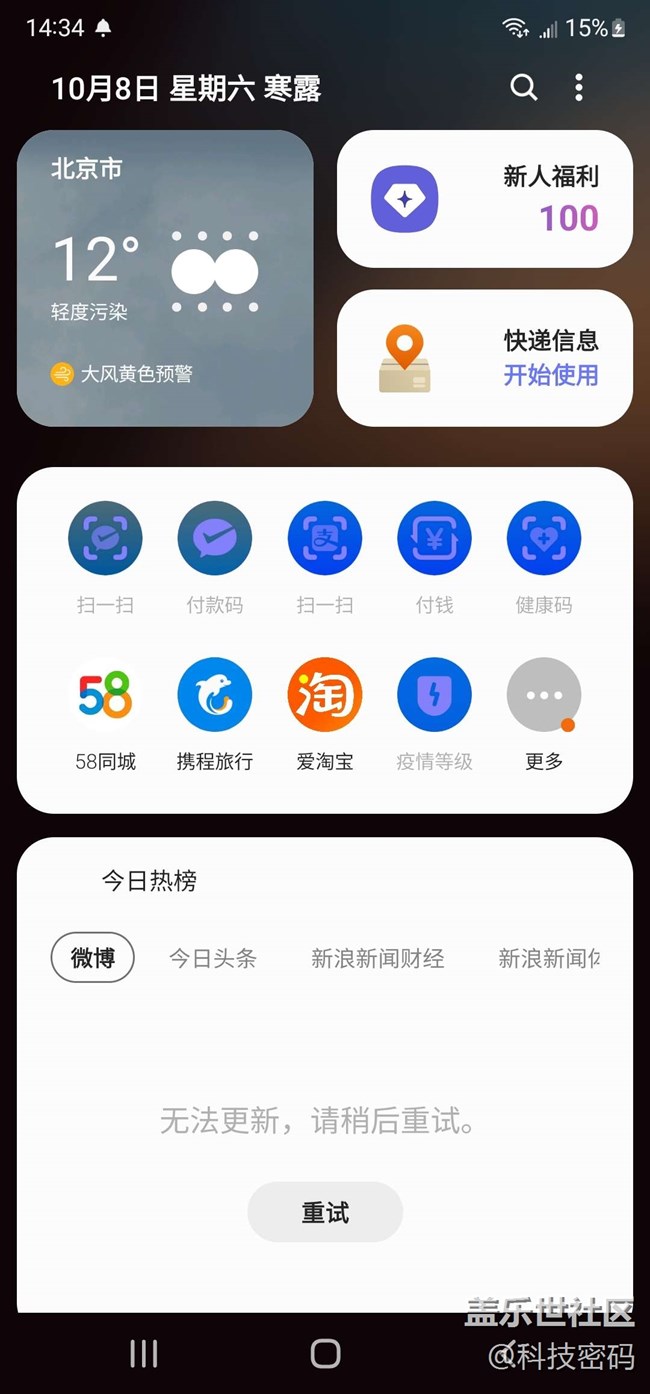The image size is (650, 1394).
Task: Switch to the 新浪新闻财经 tab
Action: click(x=378, y=958)
